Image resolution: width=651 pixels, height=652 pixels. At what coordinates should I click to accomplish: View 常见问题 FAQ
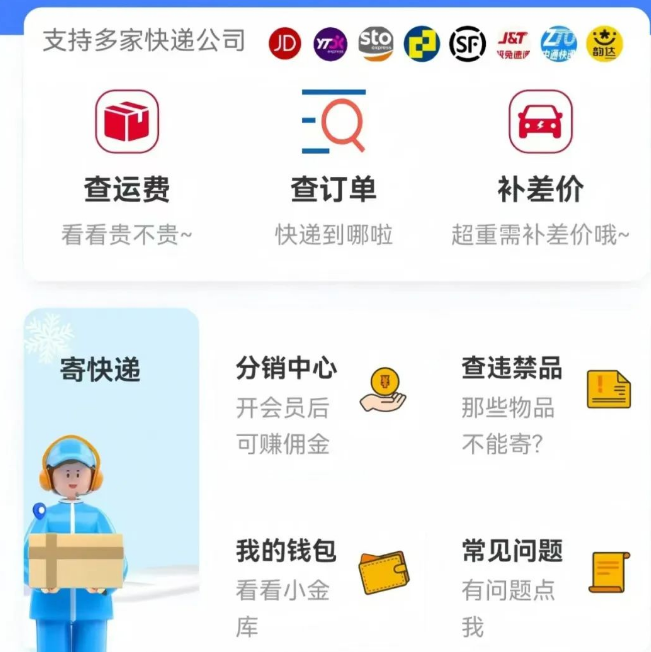tap(545, 587)
